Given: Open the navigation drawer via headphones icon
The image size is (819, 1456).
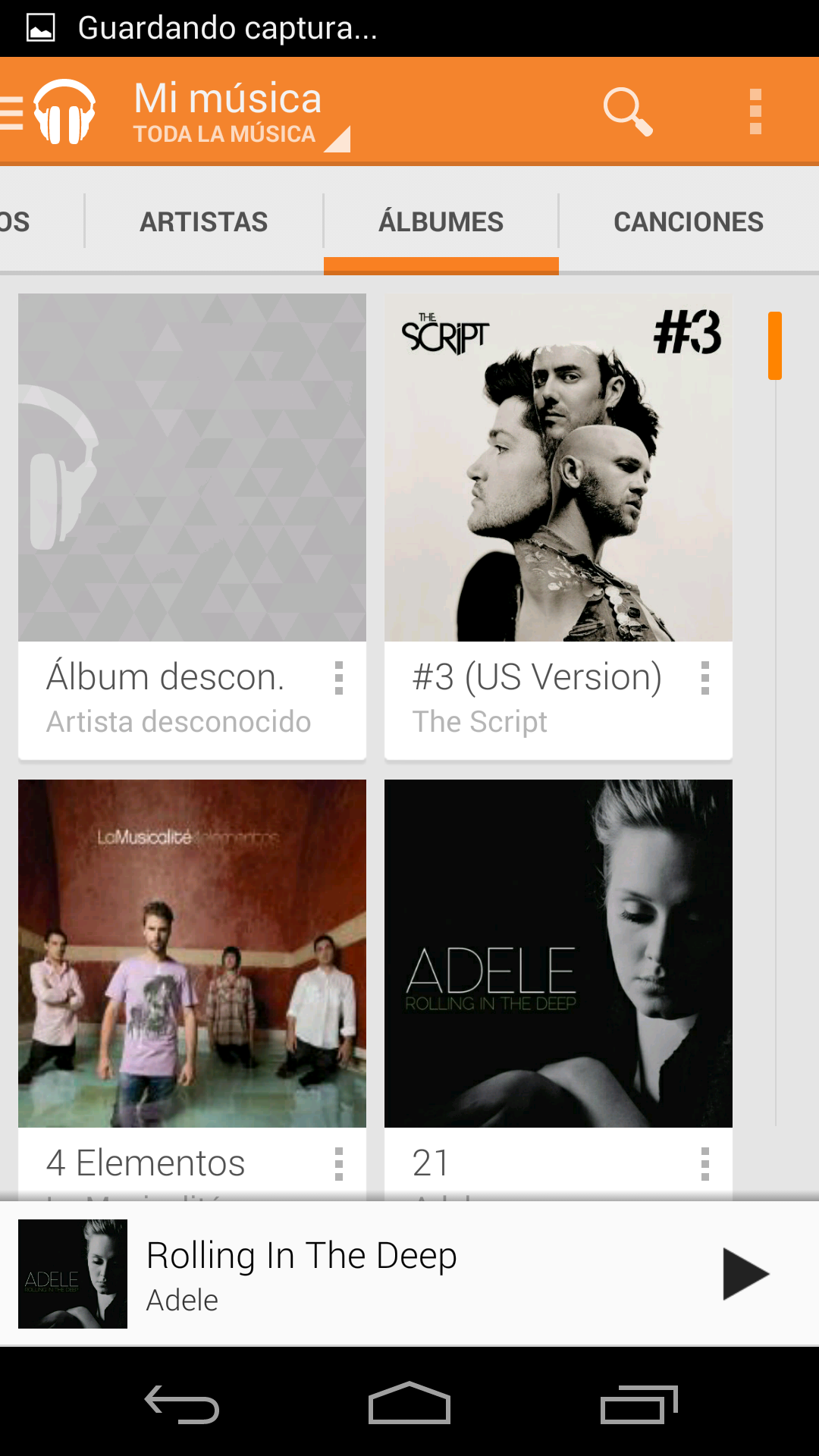Looking at the screenshot, I should coord(62,111).
